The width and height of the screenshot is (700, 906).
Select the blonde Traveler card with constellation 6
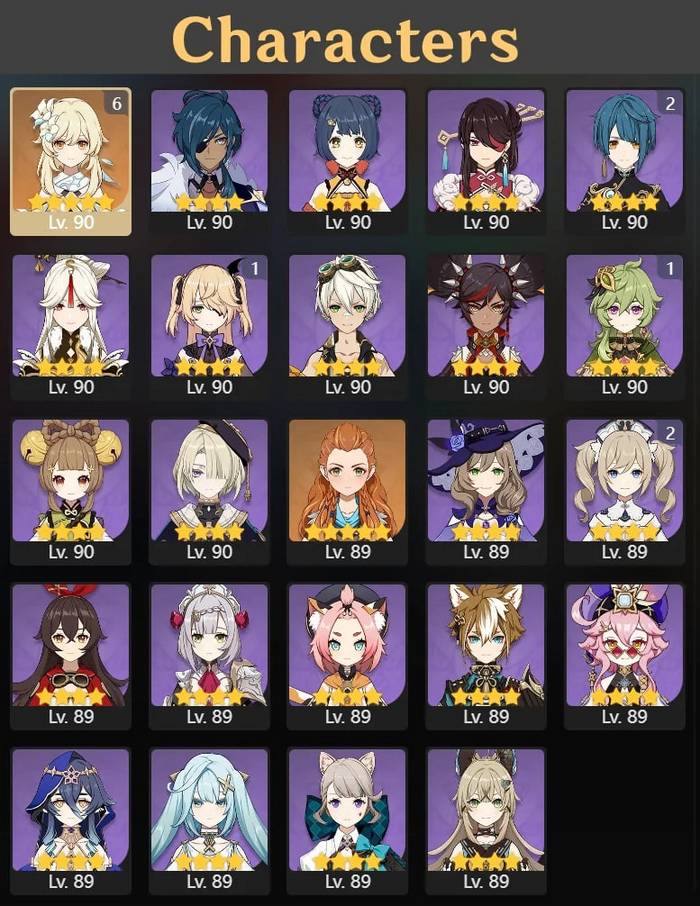pos(70,160)
